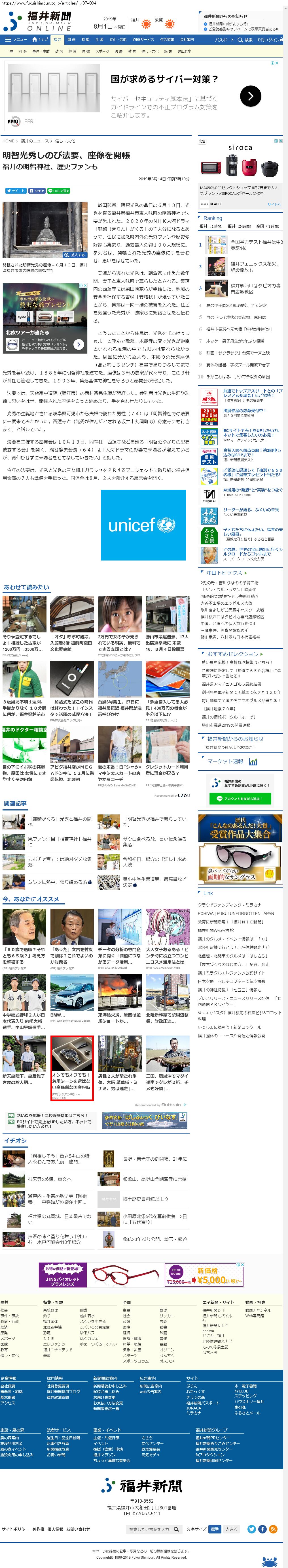This screenshot has width=288, height=1568.
Task: Open the サイトポリシー footer link
Action: (x=15, y=1528)
